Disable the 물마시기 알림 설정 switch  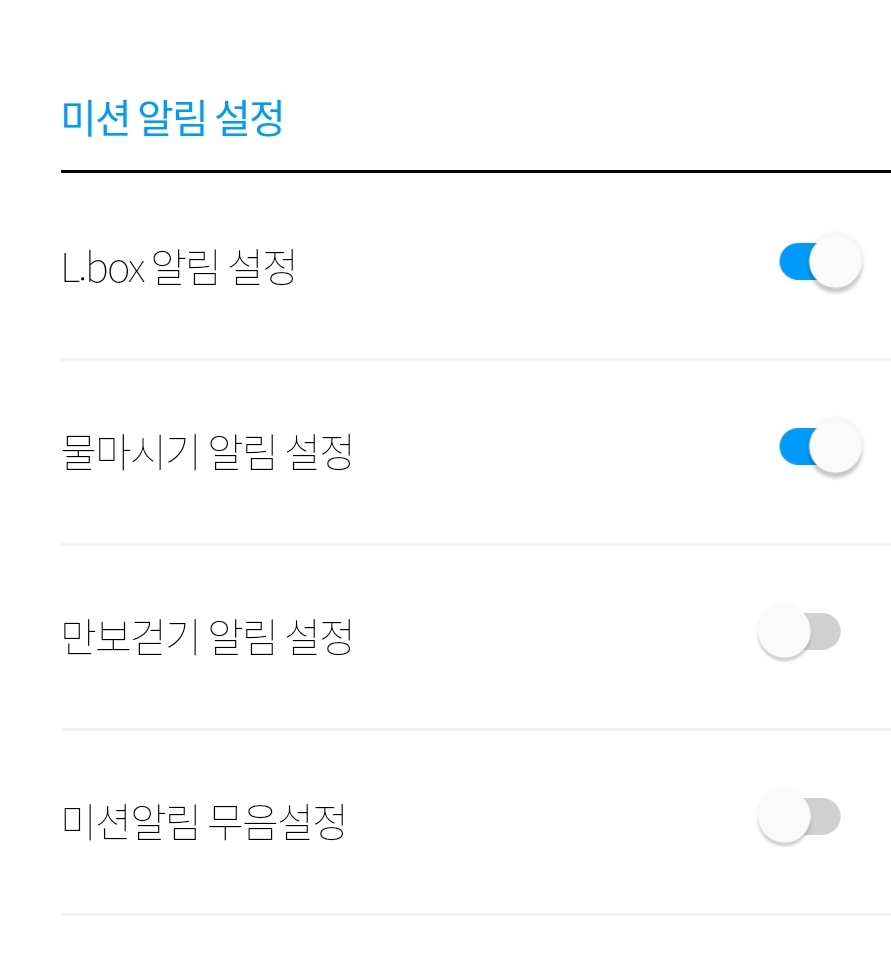(819, 447)
